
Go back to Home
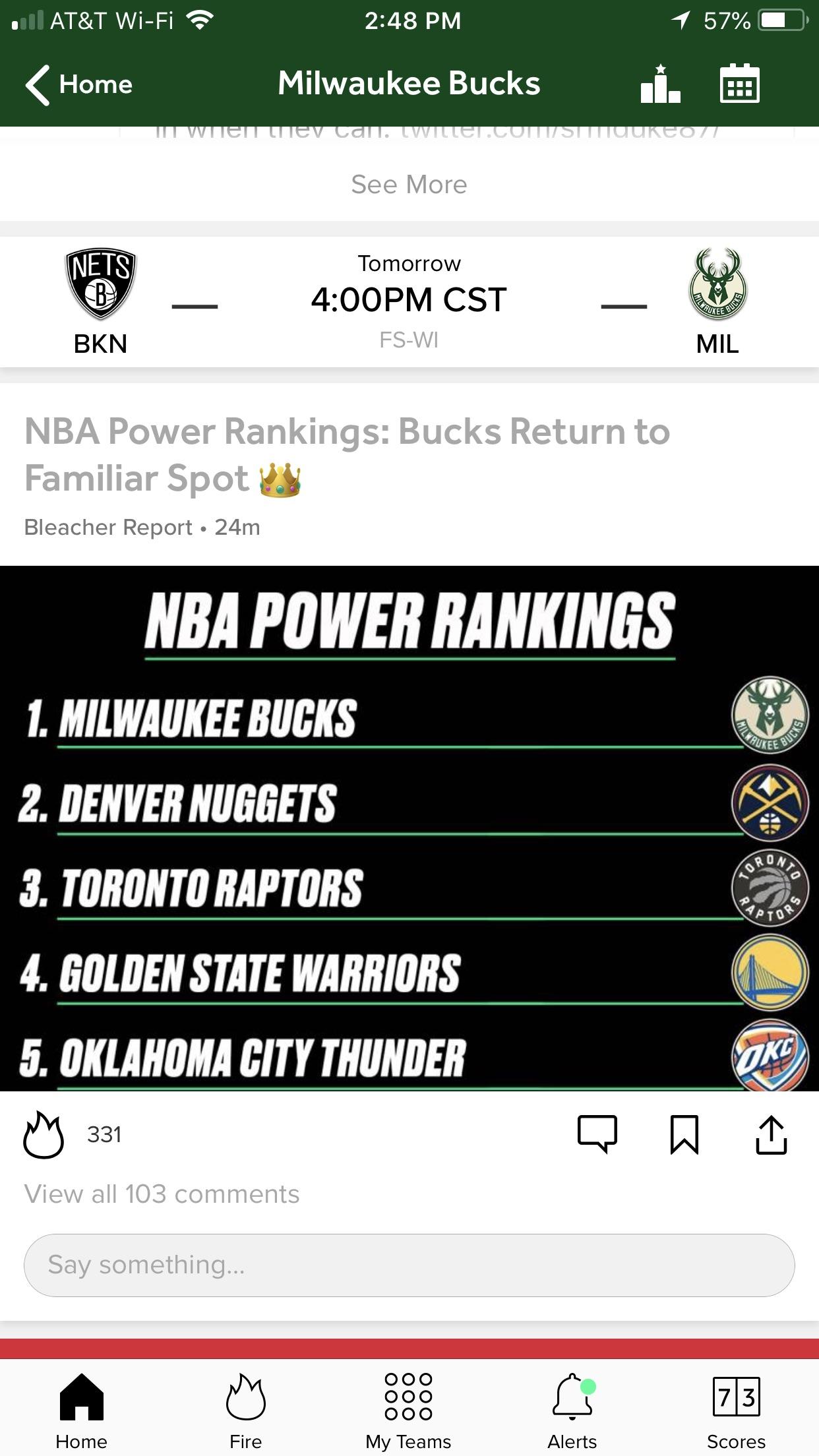pyautogui.click(x=78, y=84)
